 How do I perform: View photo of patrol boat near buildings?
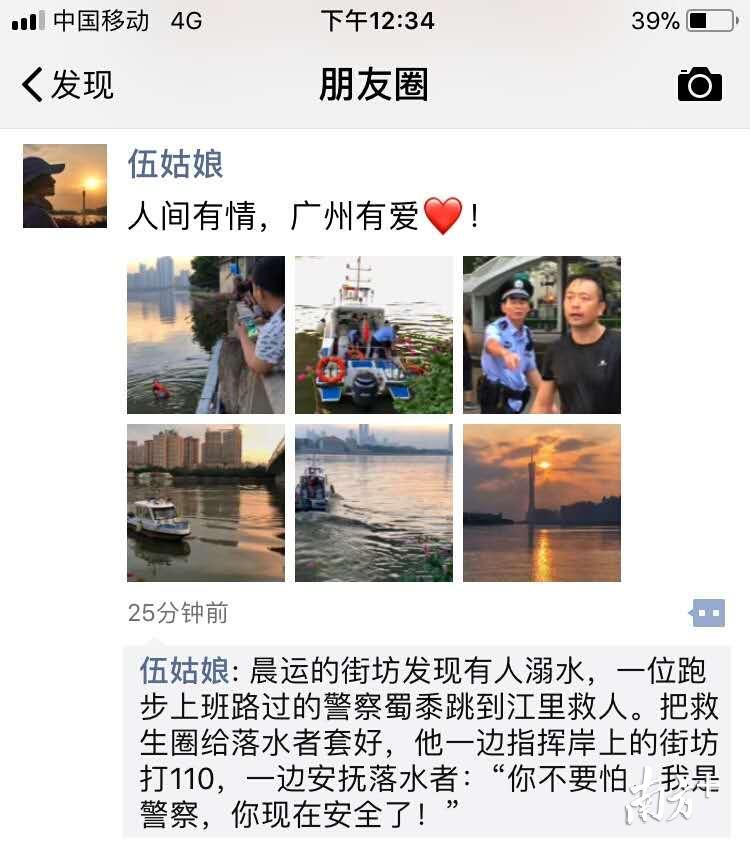tap(206, 503)
